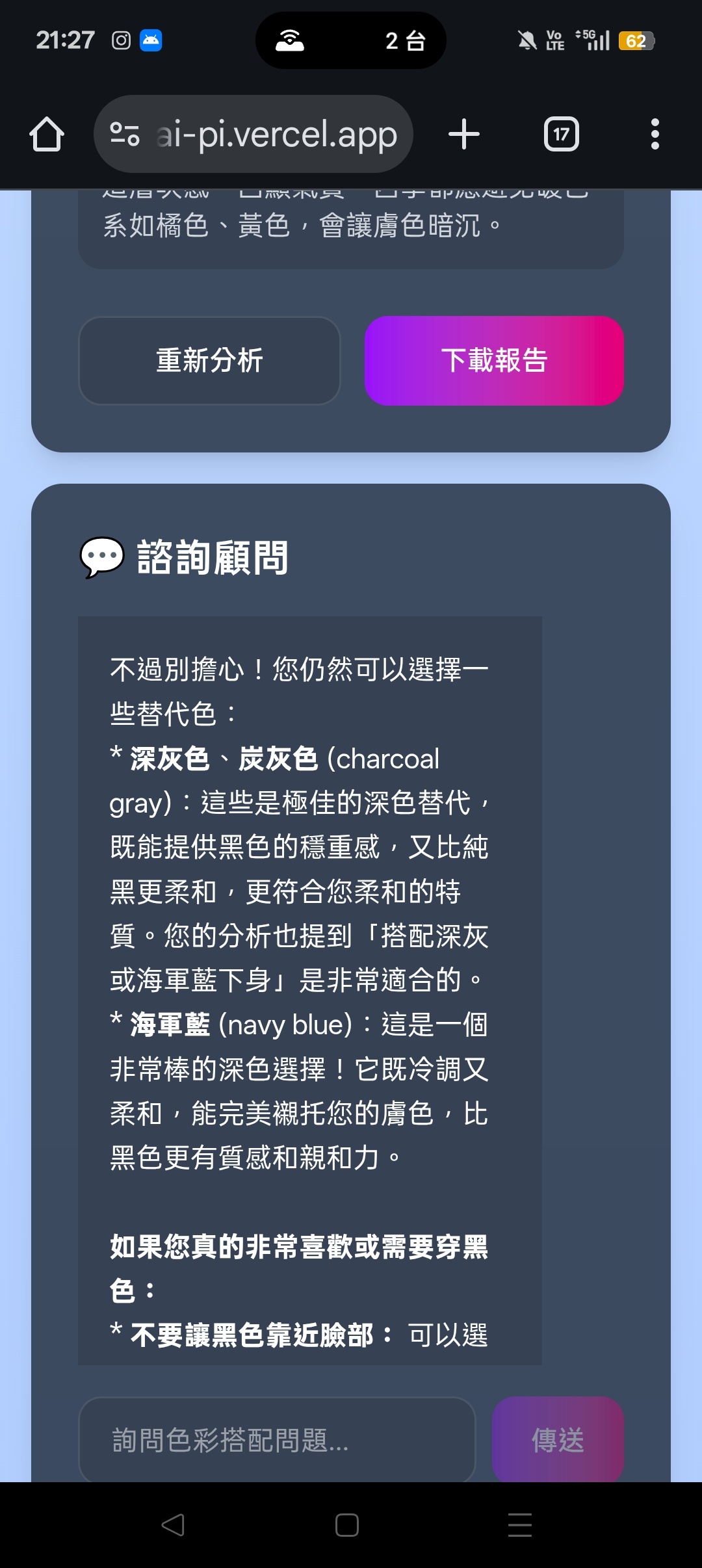Open recent apps from the navigation bar
Image resolution: width=702 pixels, height=1568 pixels.
(519, 1525)
